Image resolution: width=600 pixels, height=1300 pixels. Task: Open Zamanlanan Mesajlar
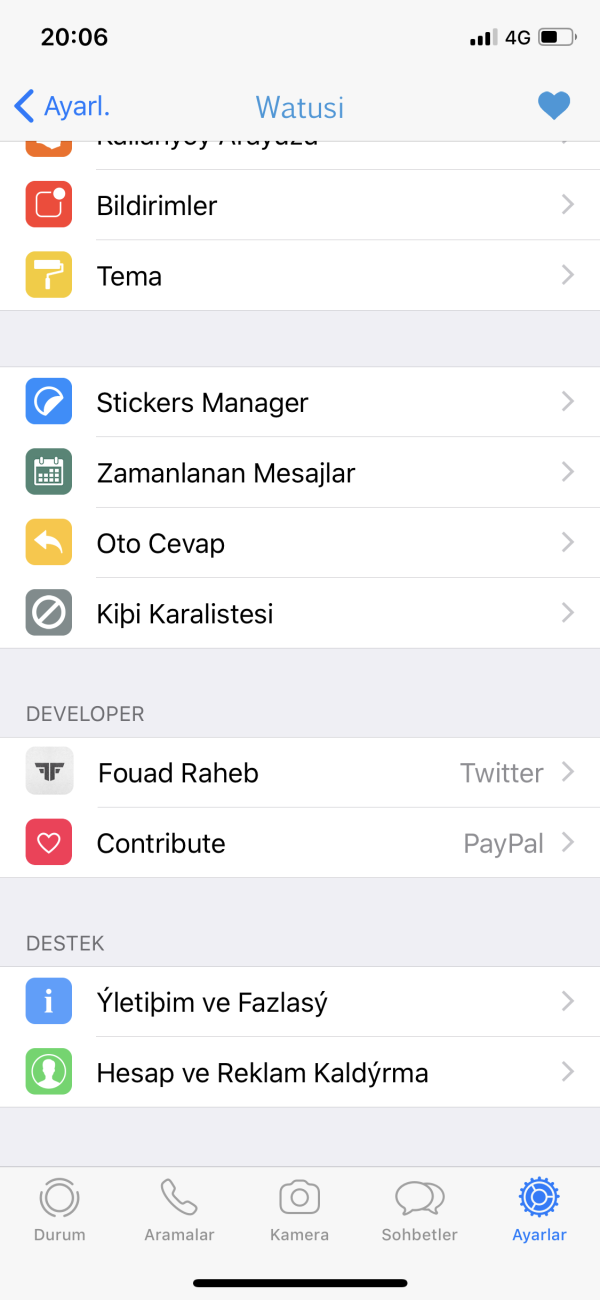coord(300,473)
